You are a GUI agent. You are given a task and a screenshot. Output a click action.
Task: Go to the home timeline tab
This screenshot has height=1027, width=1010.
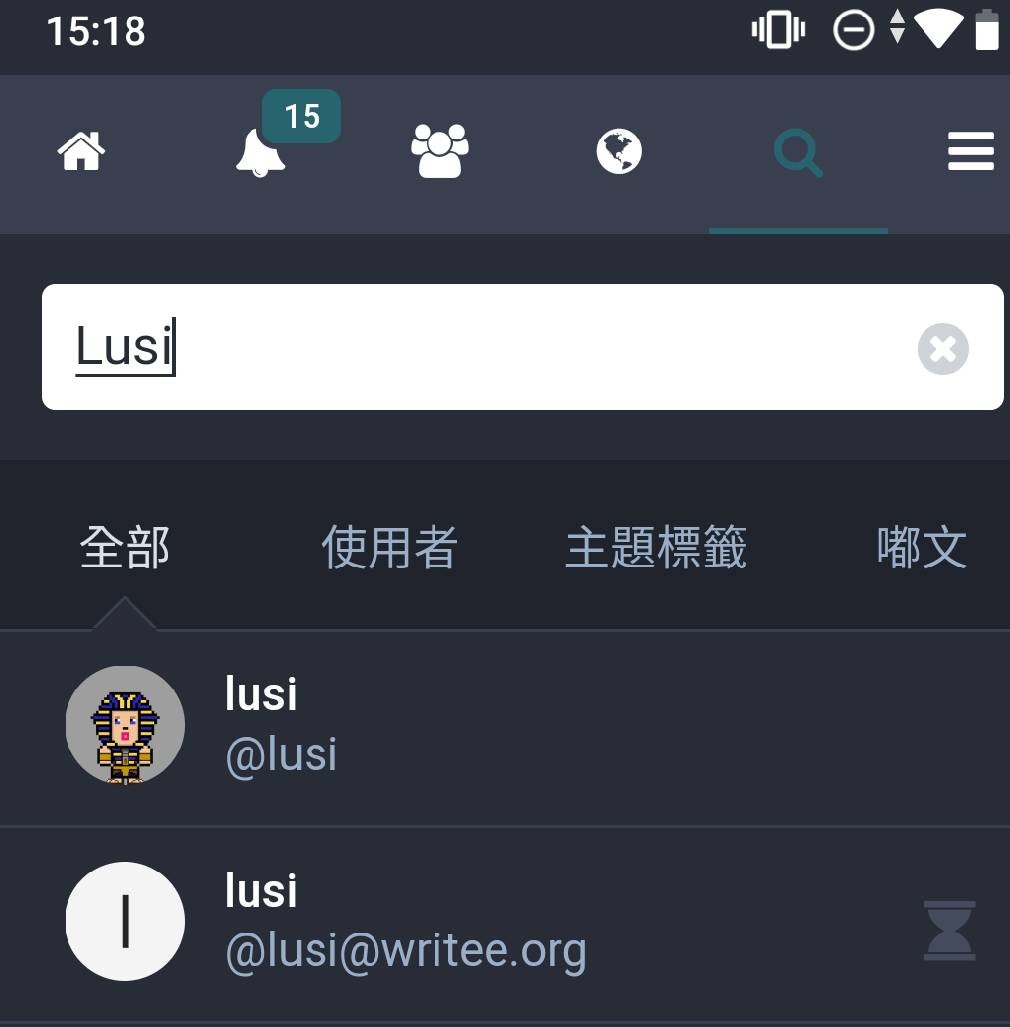pyautogui.click(x=81, y=153)
